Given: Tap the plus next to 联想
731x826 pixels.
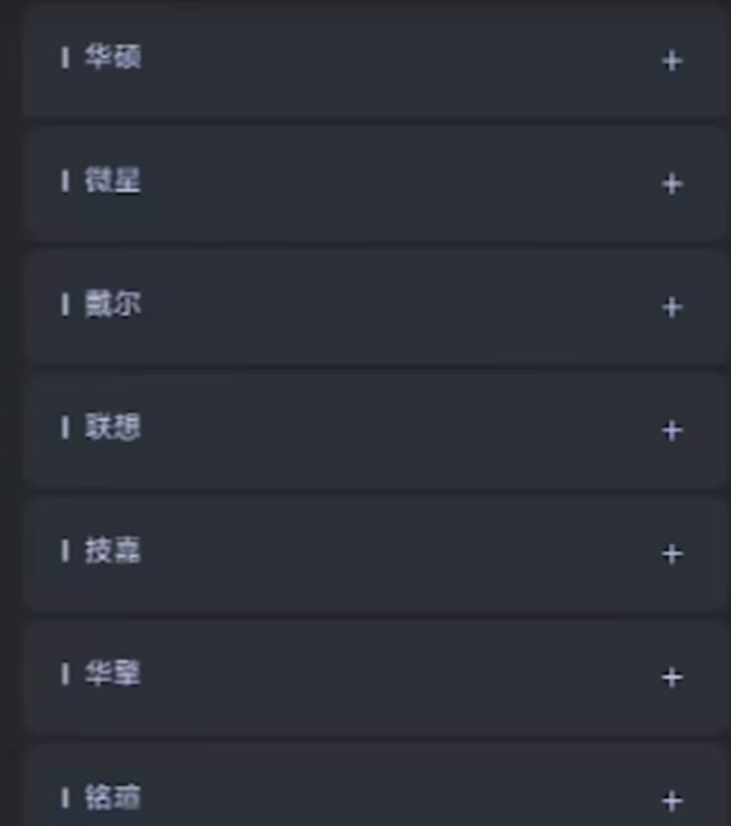Looking at the screenshot, I should (671, 430).
